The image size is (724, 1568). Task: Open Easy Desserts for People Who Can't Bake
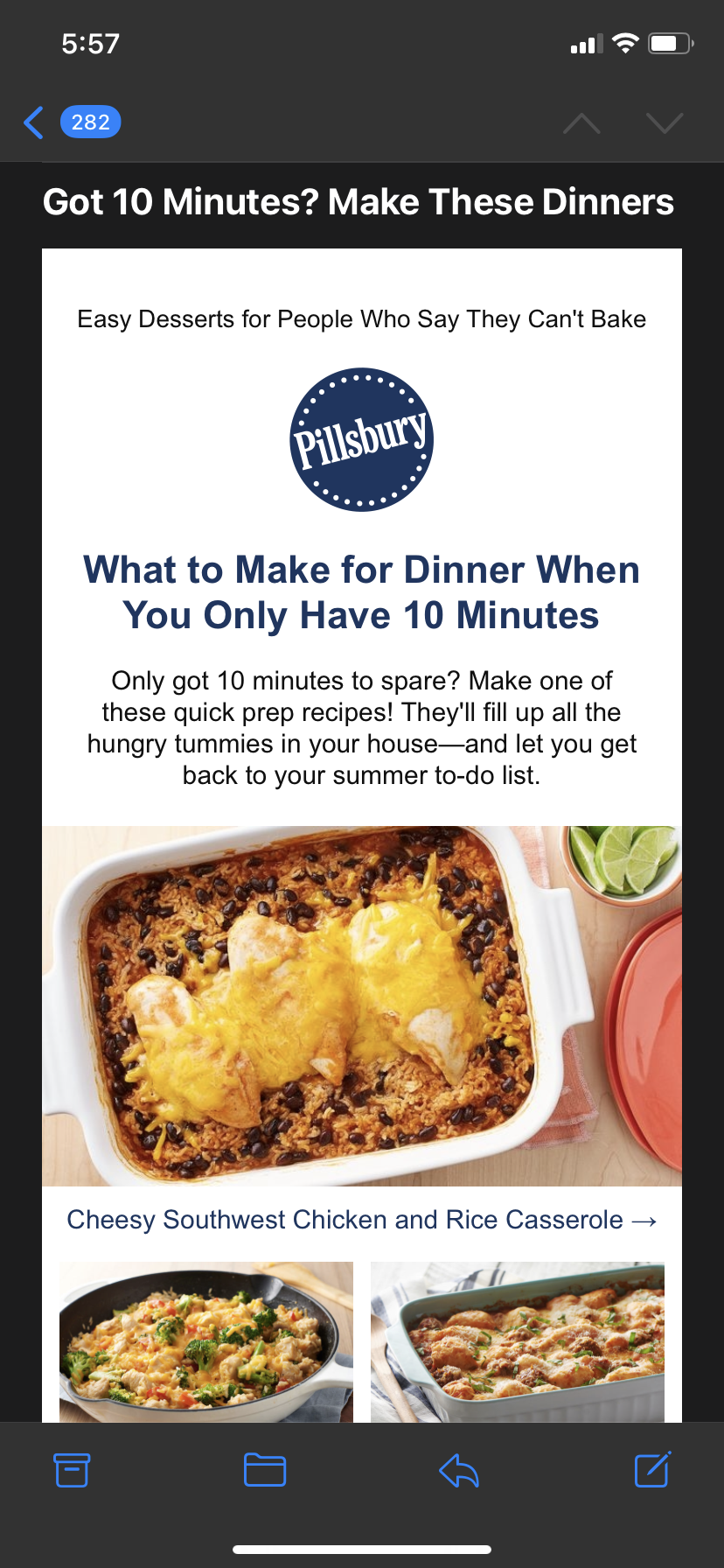click(x=362, y=319)
